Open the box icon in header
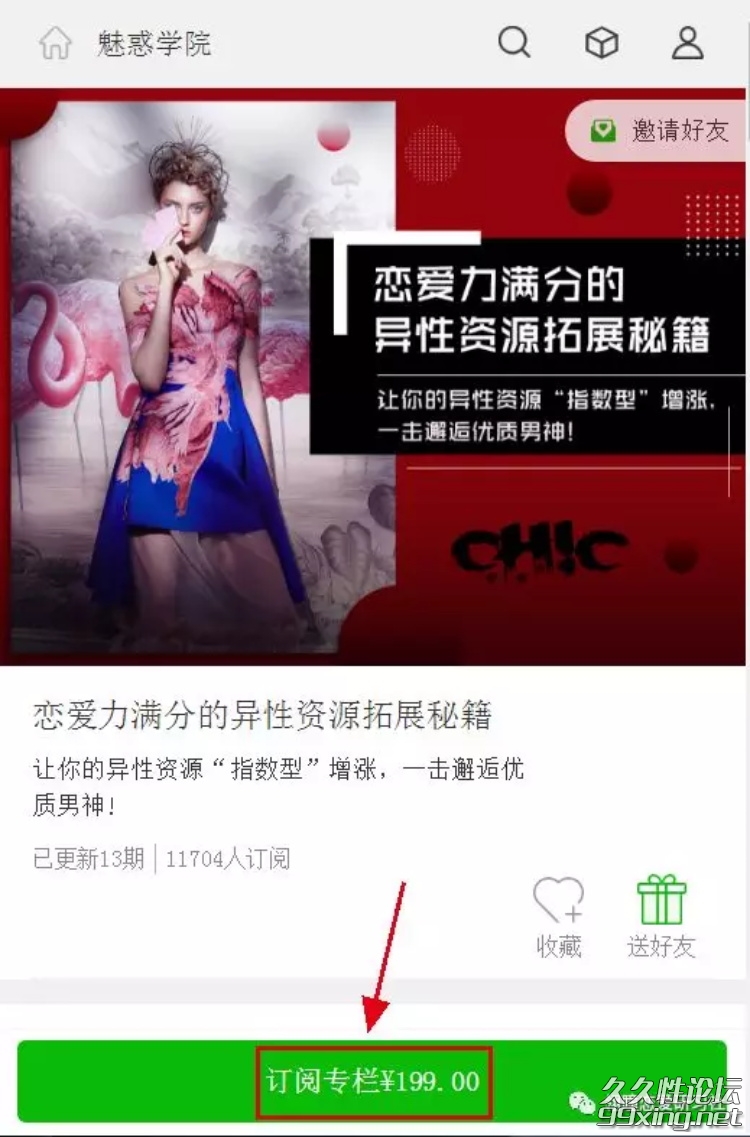This screenshot has height=1137, width=750. pos(601,42)
